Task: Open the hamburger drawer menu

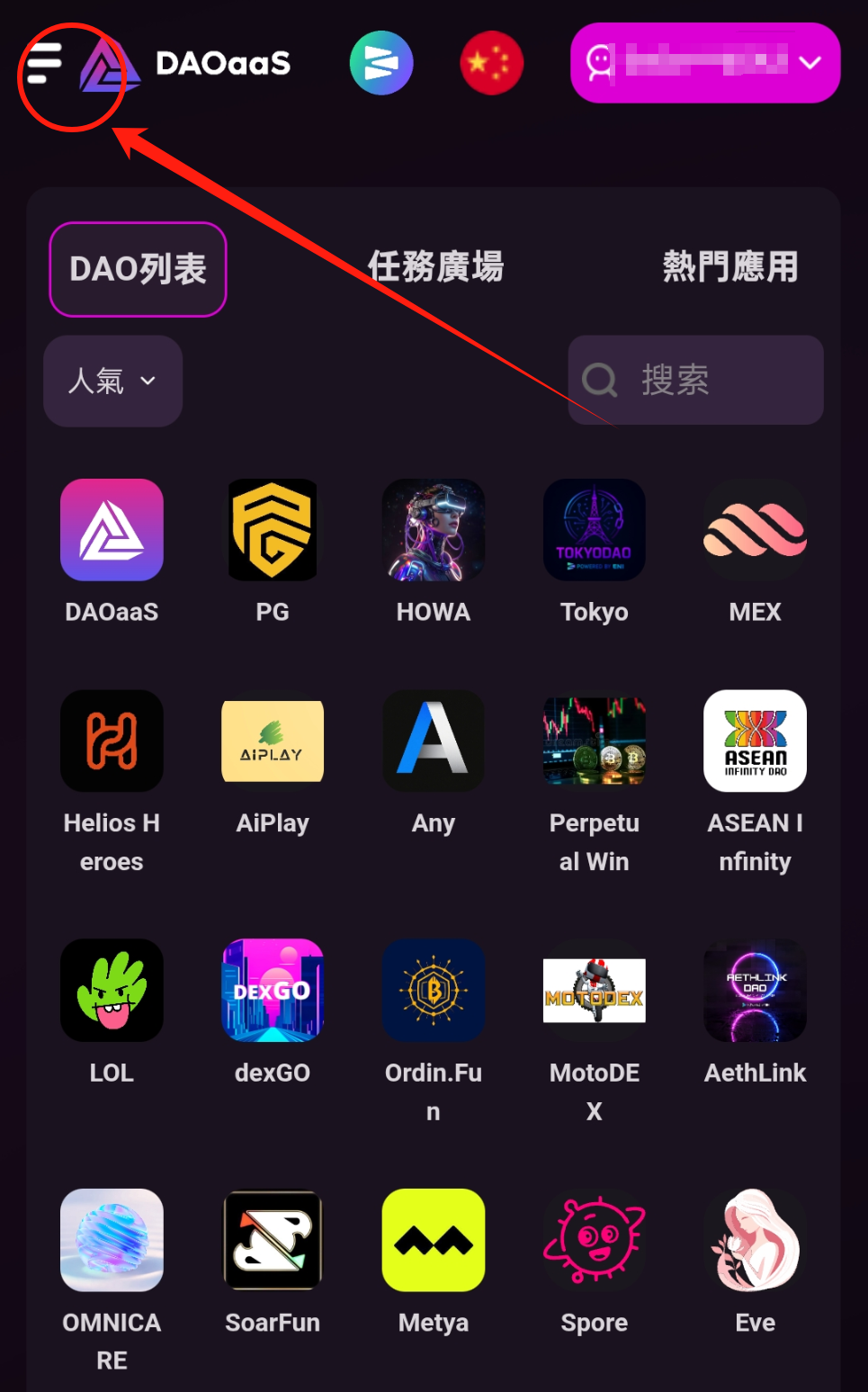Action: click(x=43, y=63)
